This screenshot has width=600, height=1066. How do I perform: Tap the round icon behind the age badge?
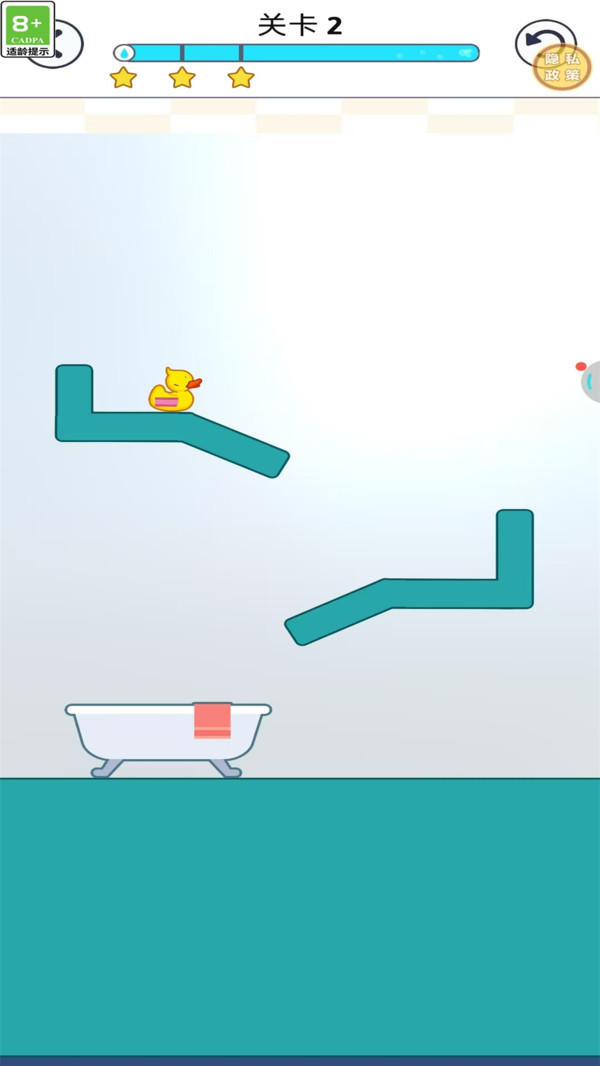pos(67,45)
